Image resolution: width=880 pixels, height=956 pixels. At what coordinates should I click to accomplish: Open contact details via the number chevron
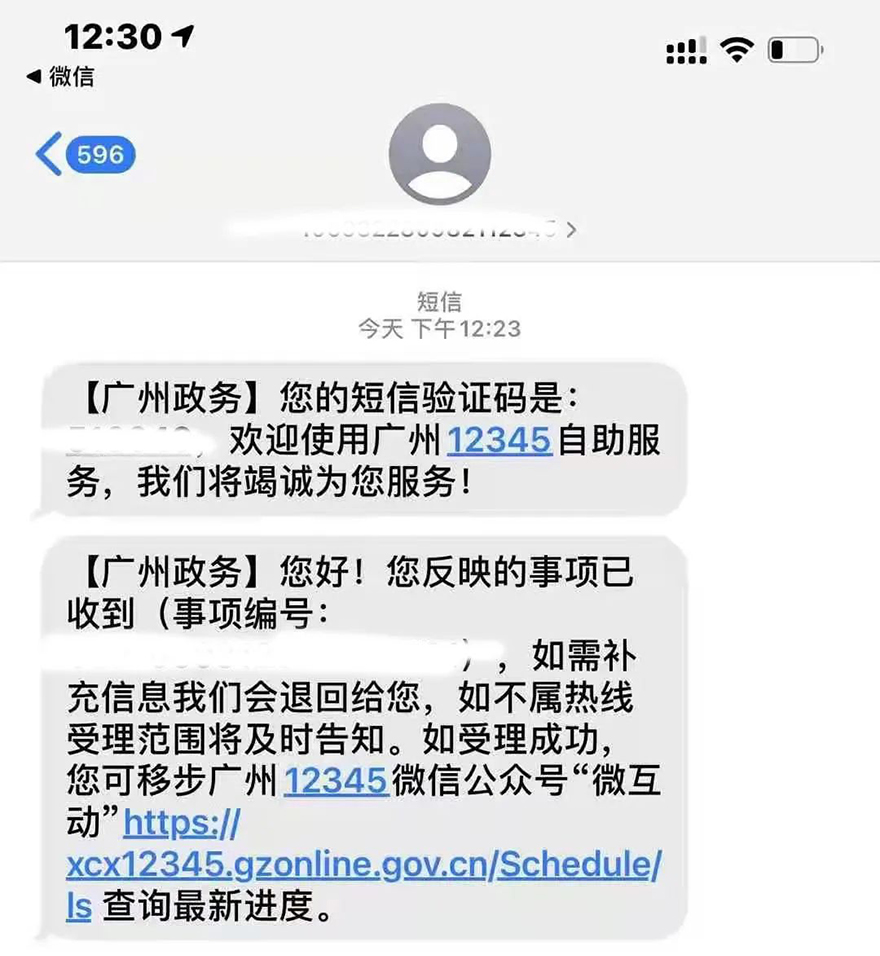tap(571, 229)
